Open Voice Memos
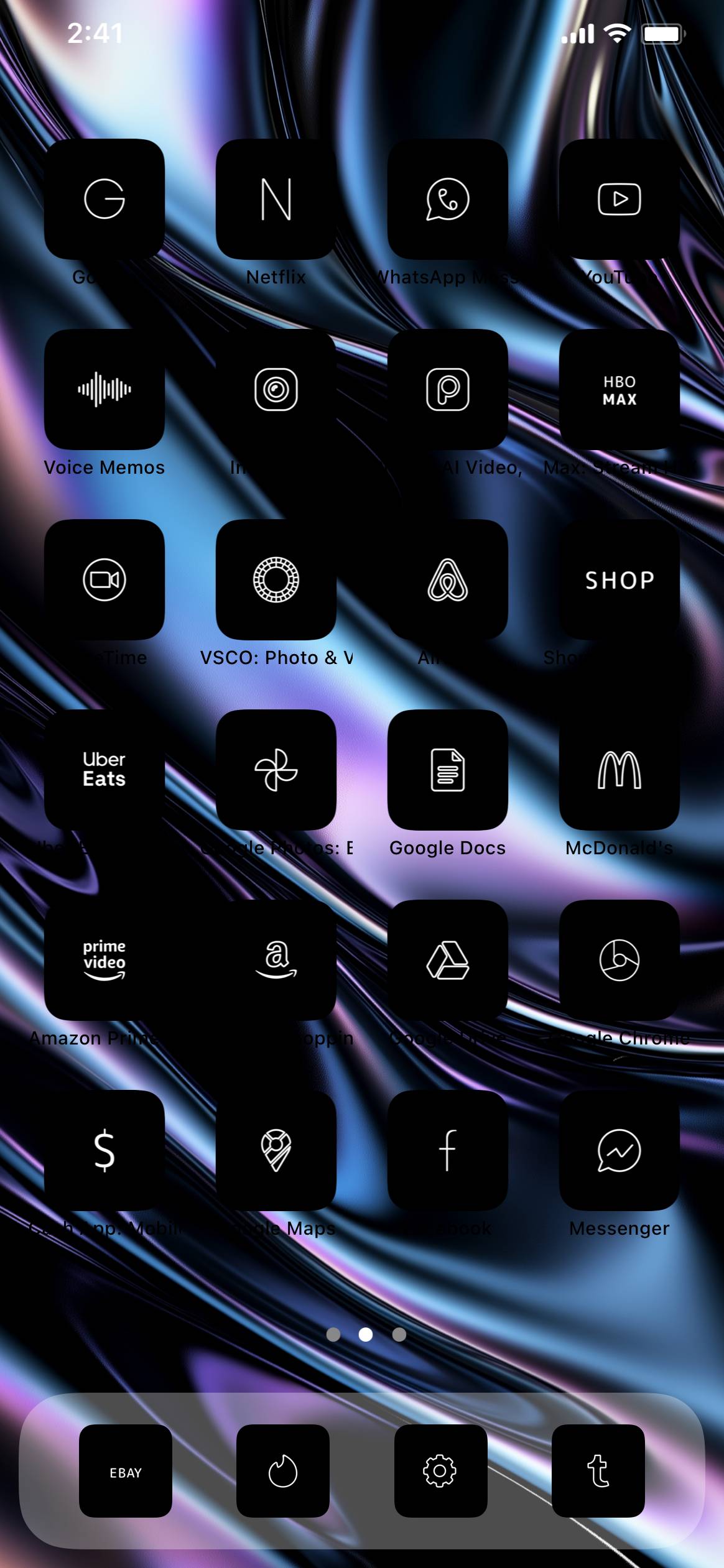The image size is (724, 1568). [104, 389]
